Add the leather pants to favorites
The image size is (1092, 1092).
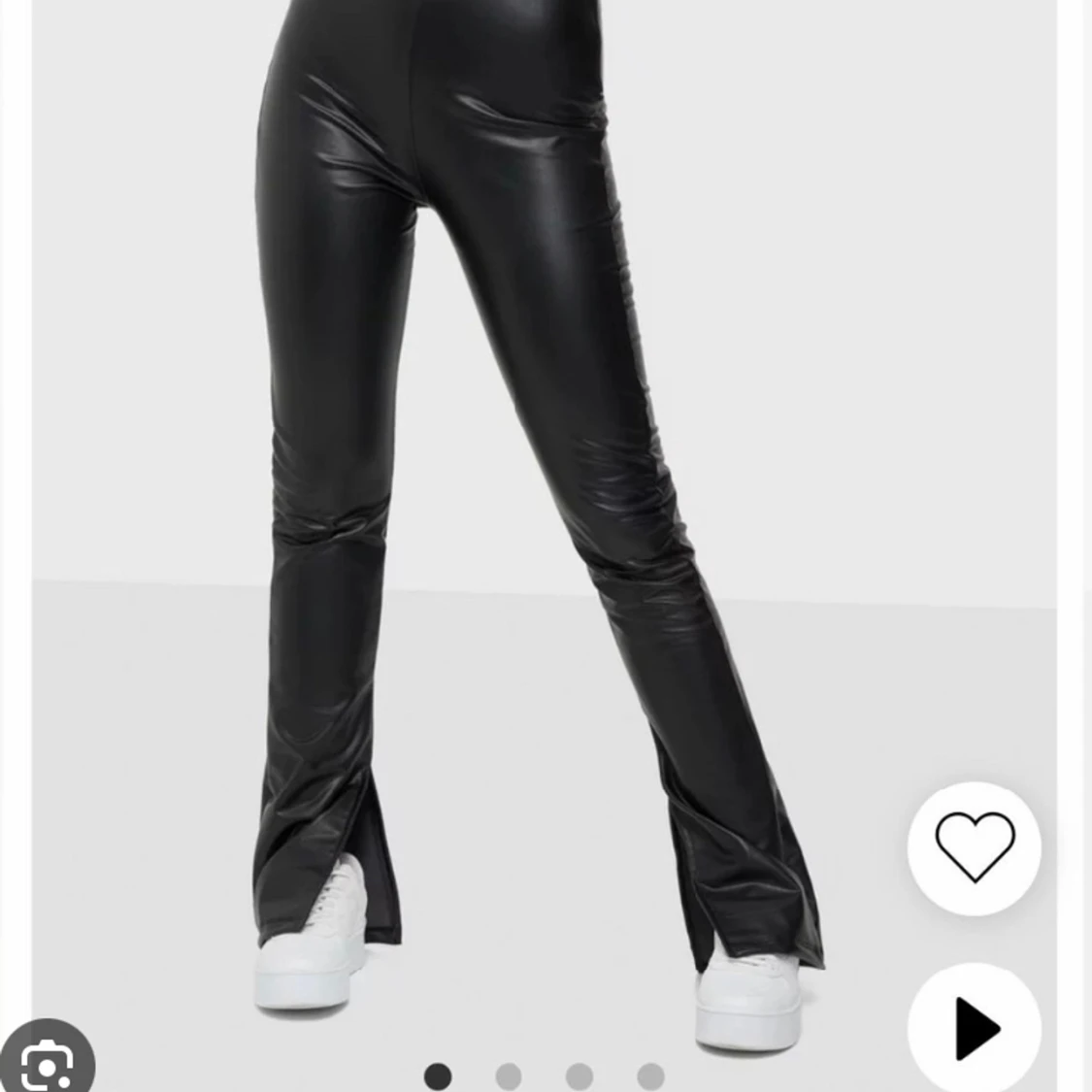click(974, 847)
